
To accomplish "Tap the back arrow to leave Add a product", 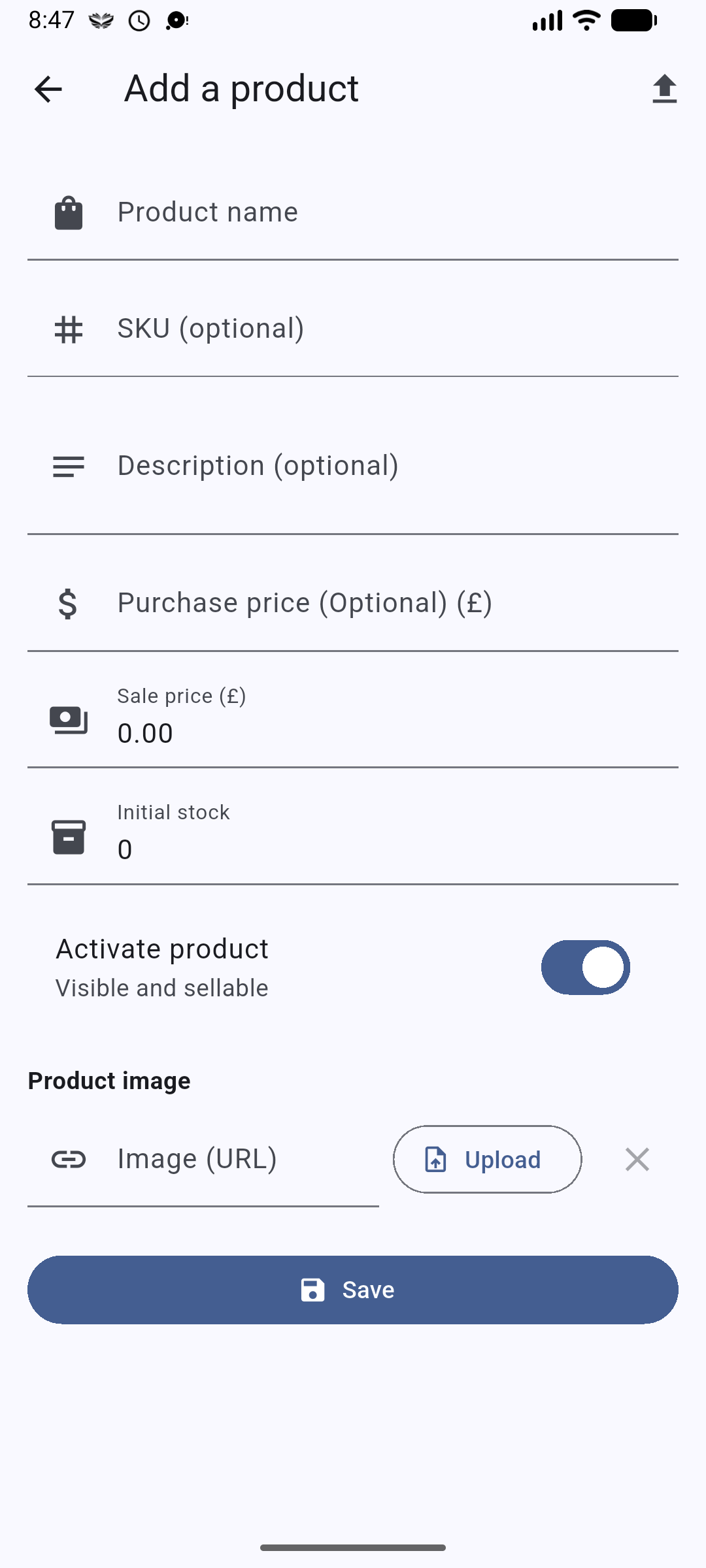I will (48, 89).
